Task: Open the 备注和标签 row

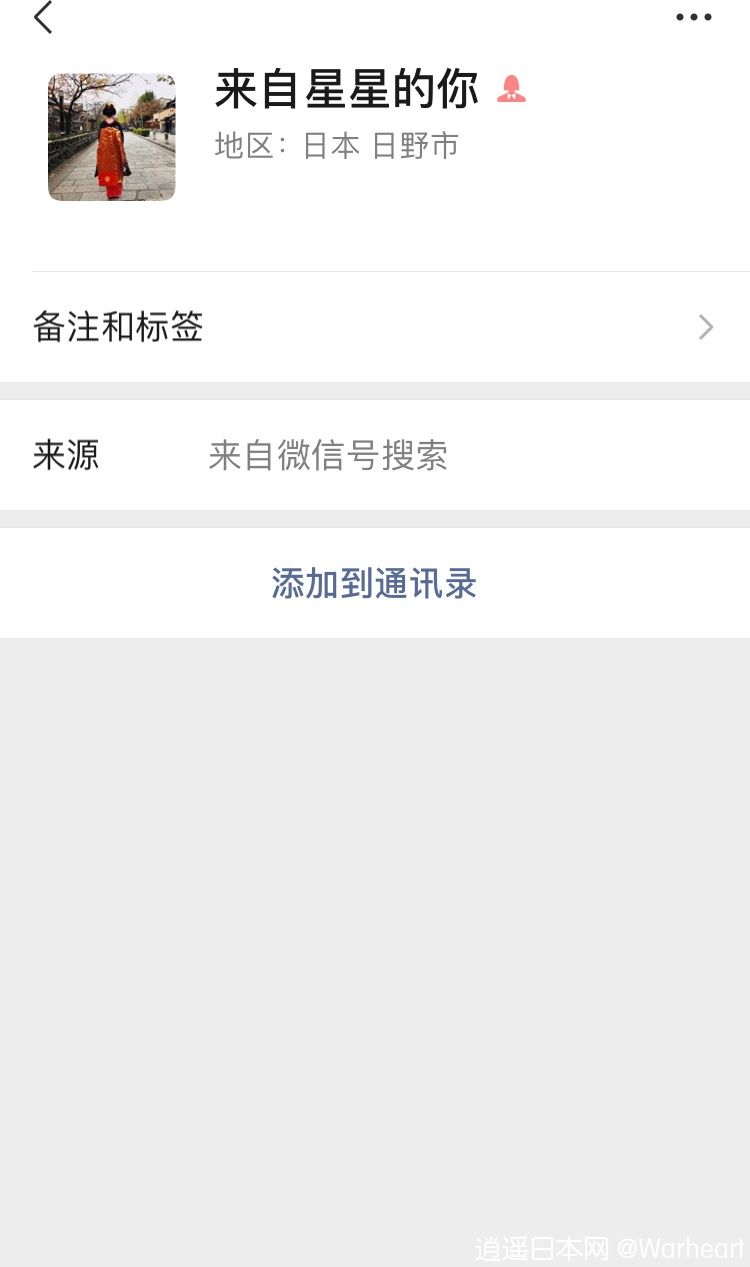Action: point(375,327)
